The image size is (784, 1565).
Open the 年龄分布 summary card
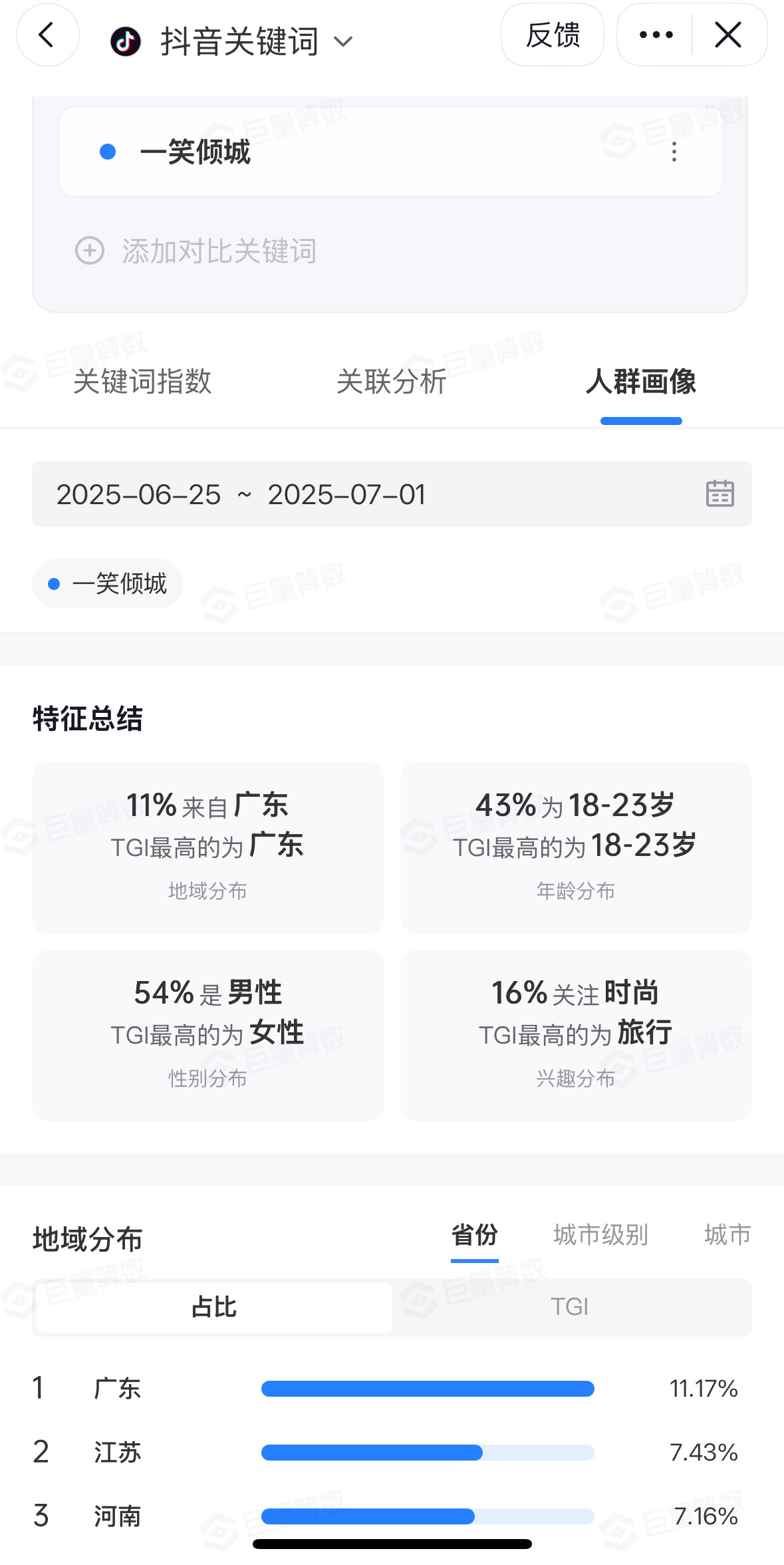576,848
